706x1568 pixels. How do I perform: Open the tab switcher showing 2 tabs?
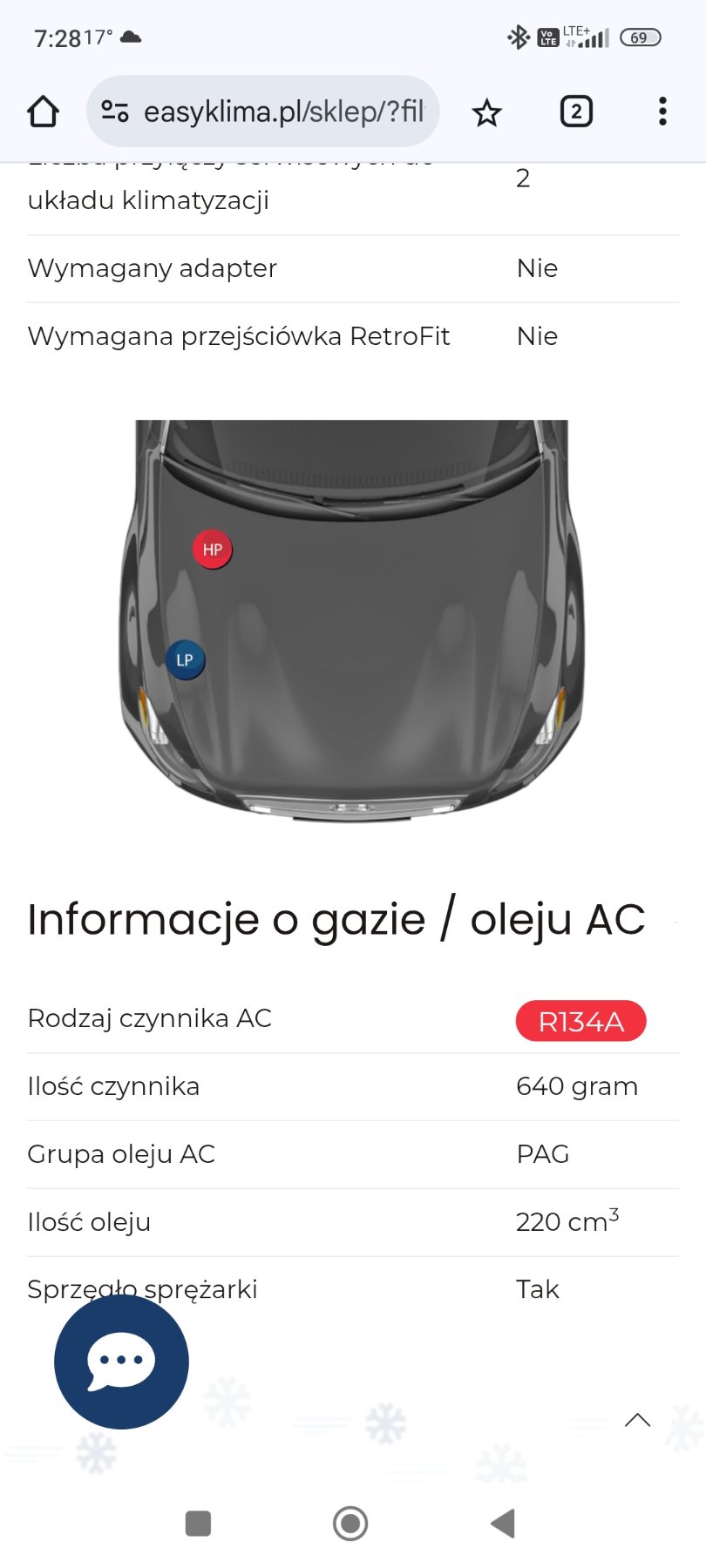(x=575, y=112)
